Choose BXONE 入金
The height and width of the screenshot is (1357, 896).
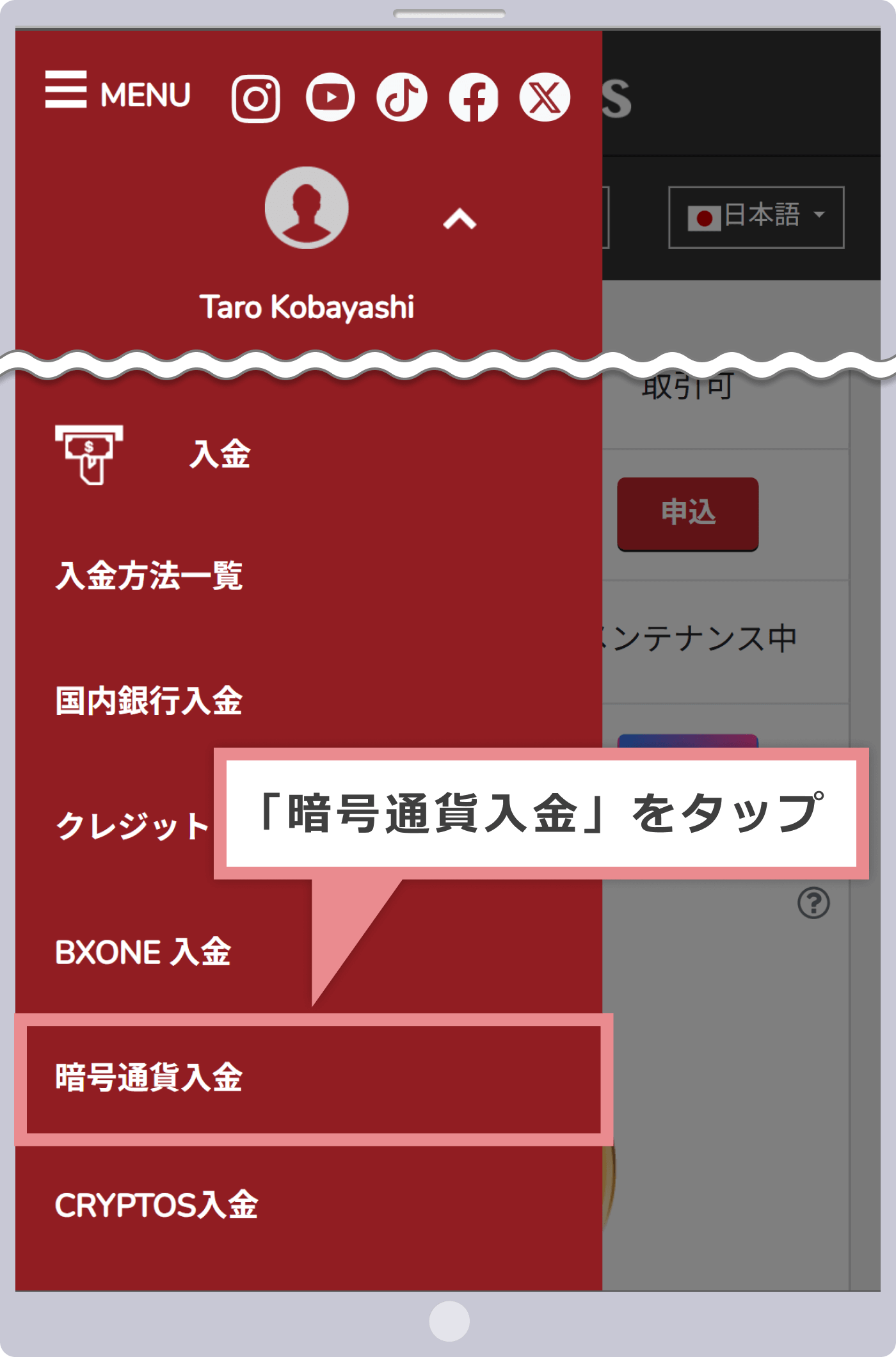point(143,952)
